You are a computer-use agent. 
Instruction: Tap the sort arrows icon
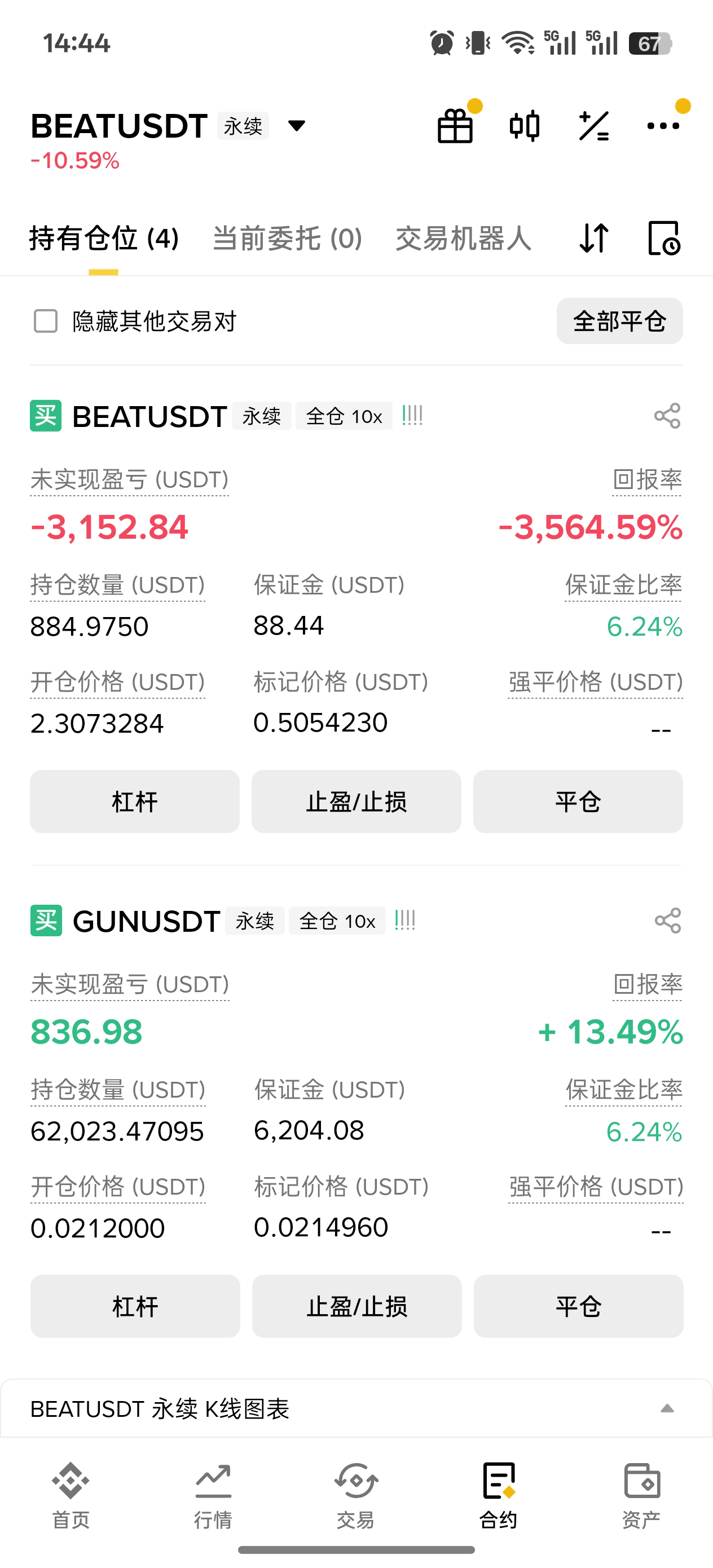(593, 238)
